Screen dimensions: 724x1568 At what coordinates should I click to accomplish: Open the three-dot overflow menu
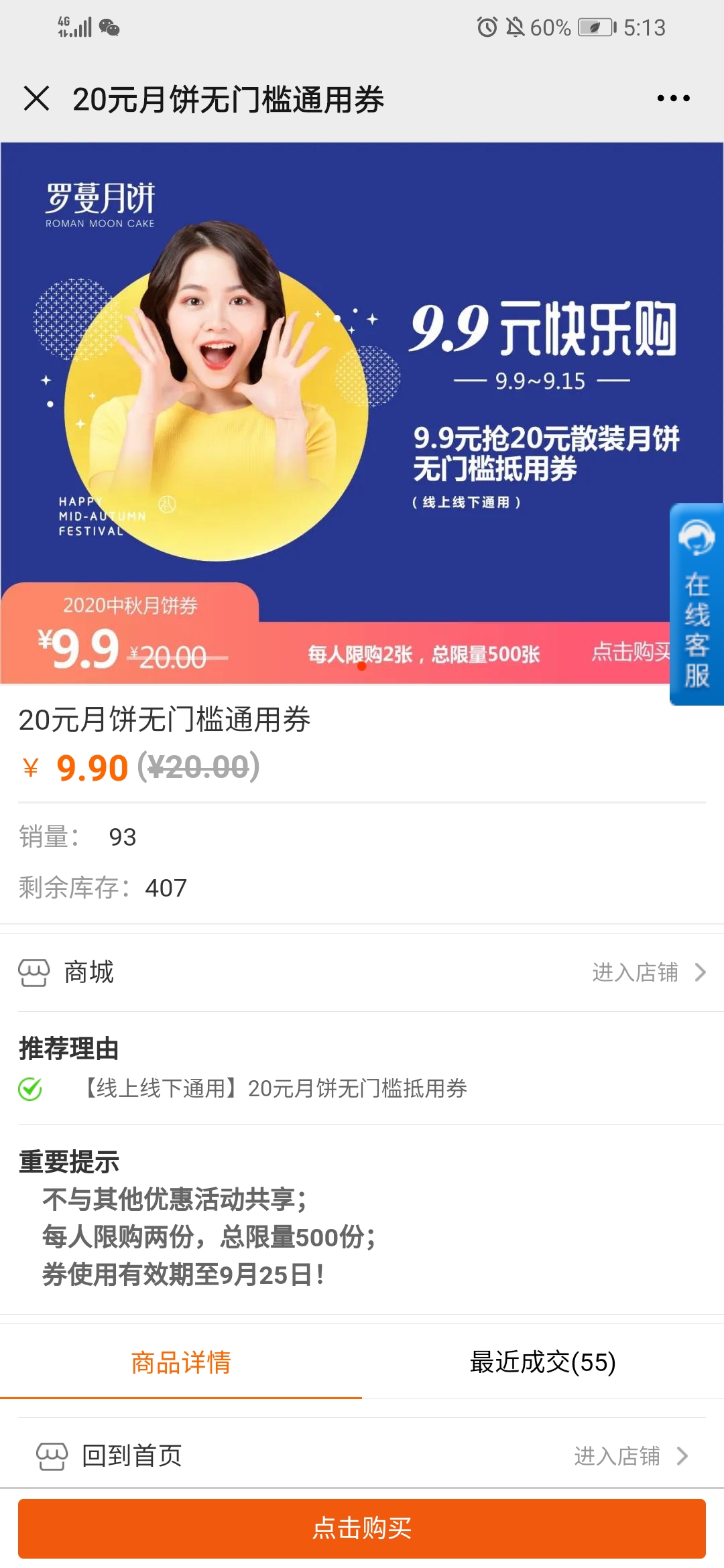[x=673, y=99]
